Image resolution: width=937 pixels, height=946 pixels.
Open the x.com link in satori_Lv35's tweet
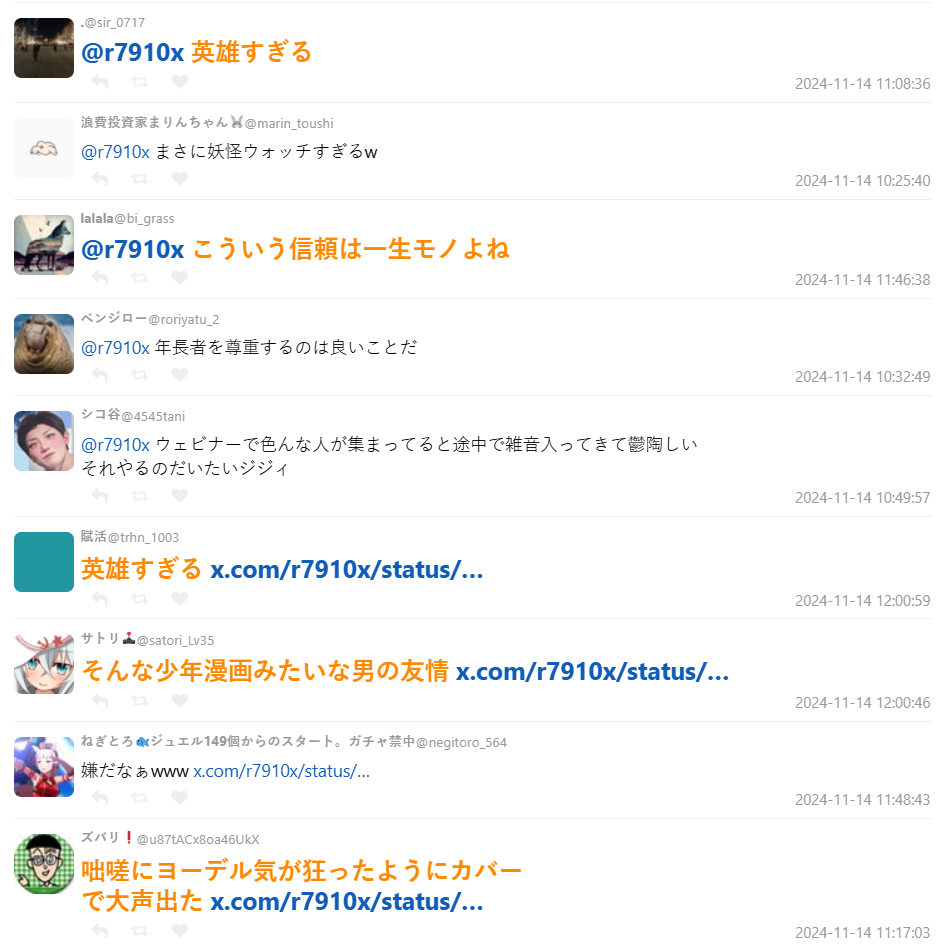[592, 671]
